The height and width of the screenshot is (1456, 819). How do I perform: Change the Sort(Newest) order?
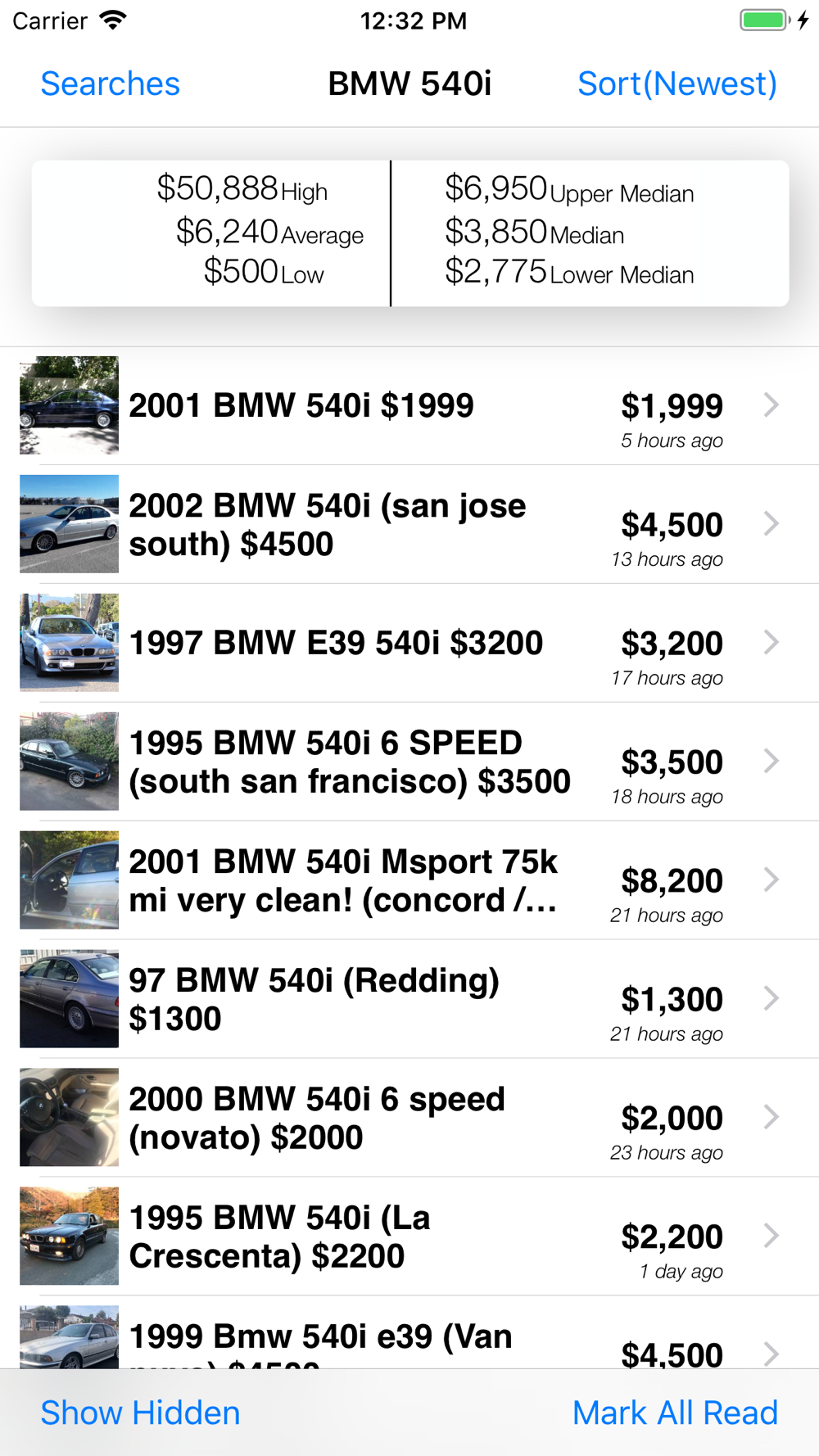point(676,84)
